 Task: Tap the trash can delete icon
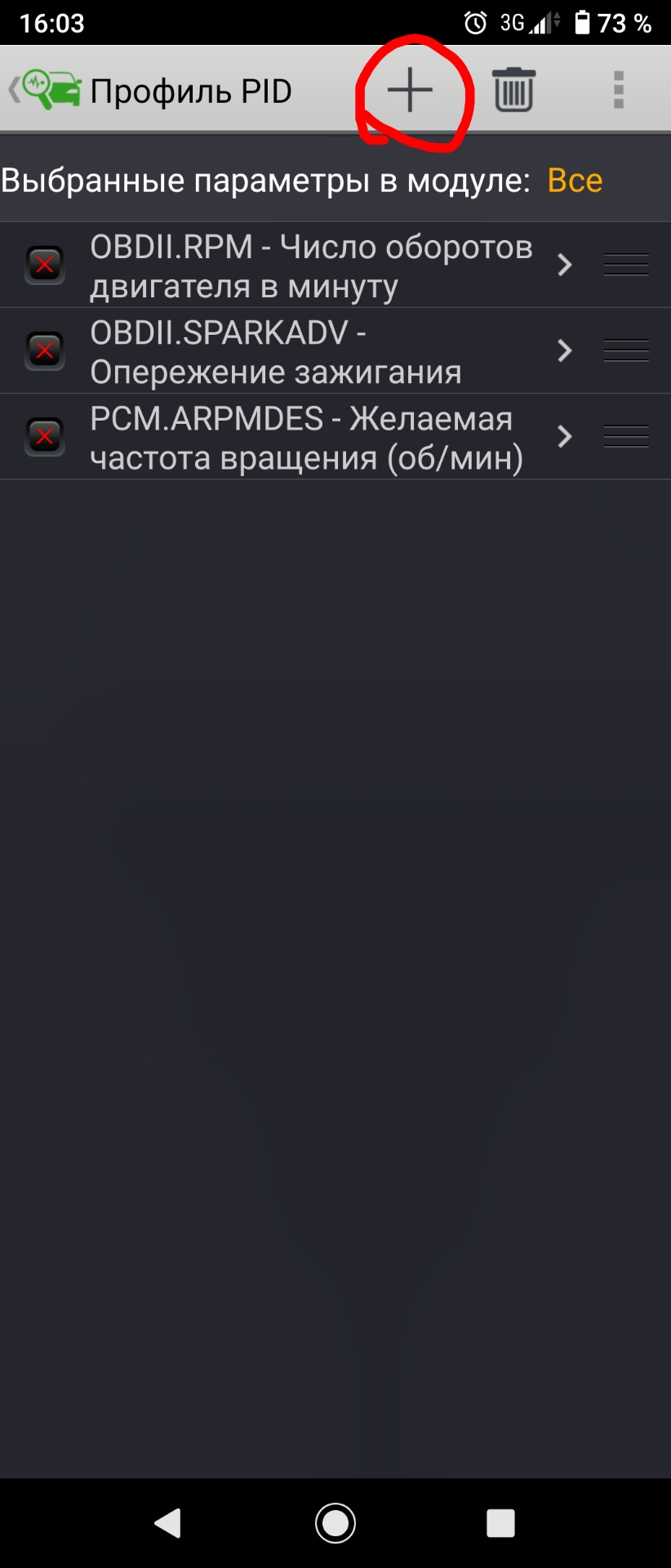point(513,89)
